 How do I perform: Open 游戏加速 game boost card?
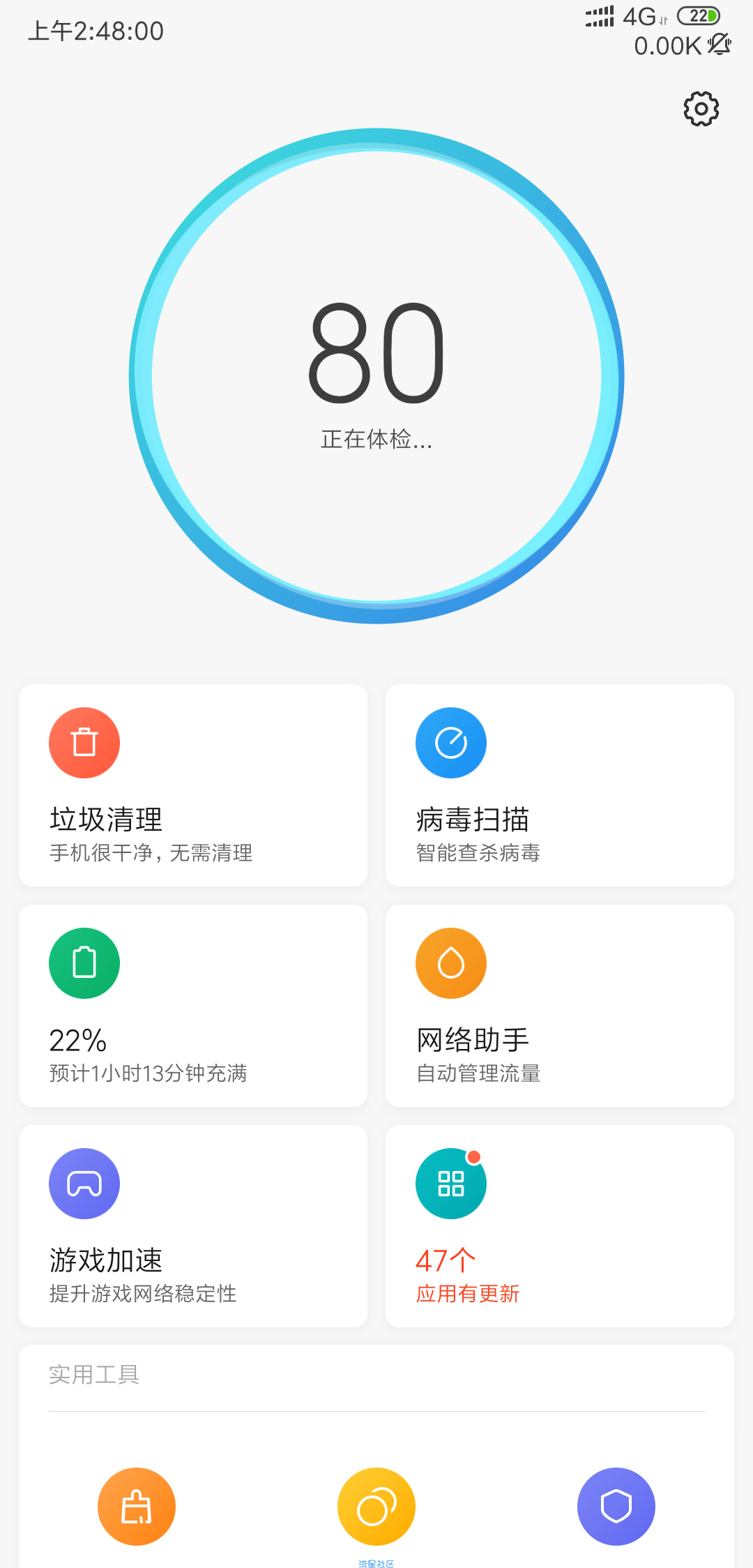tap(193, 1226)
